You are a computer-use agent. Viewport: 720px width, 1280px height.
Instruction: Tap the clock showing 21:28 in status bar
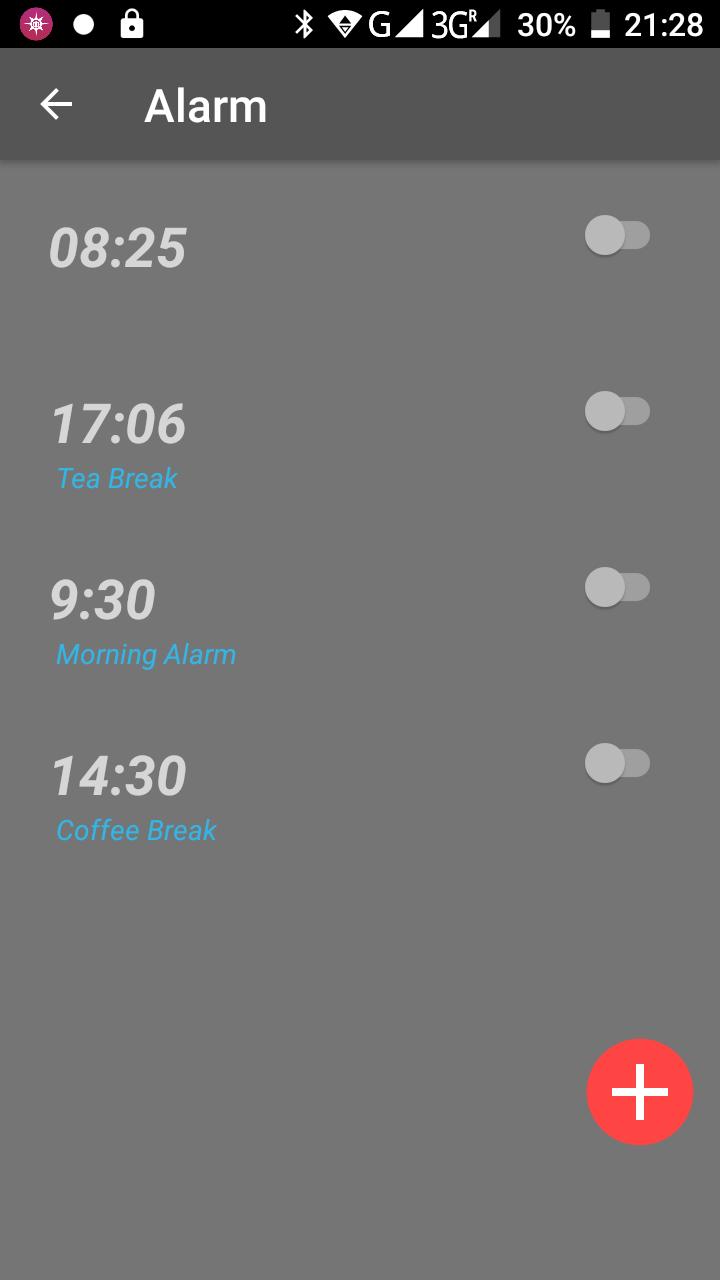[664, 24]
